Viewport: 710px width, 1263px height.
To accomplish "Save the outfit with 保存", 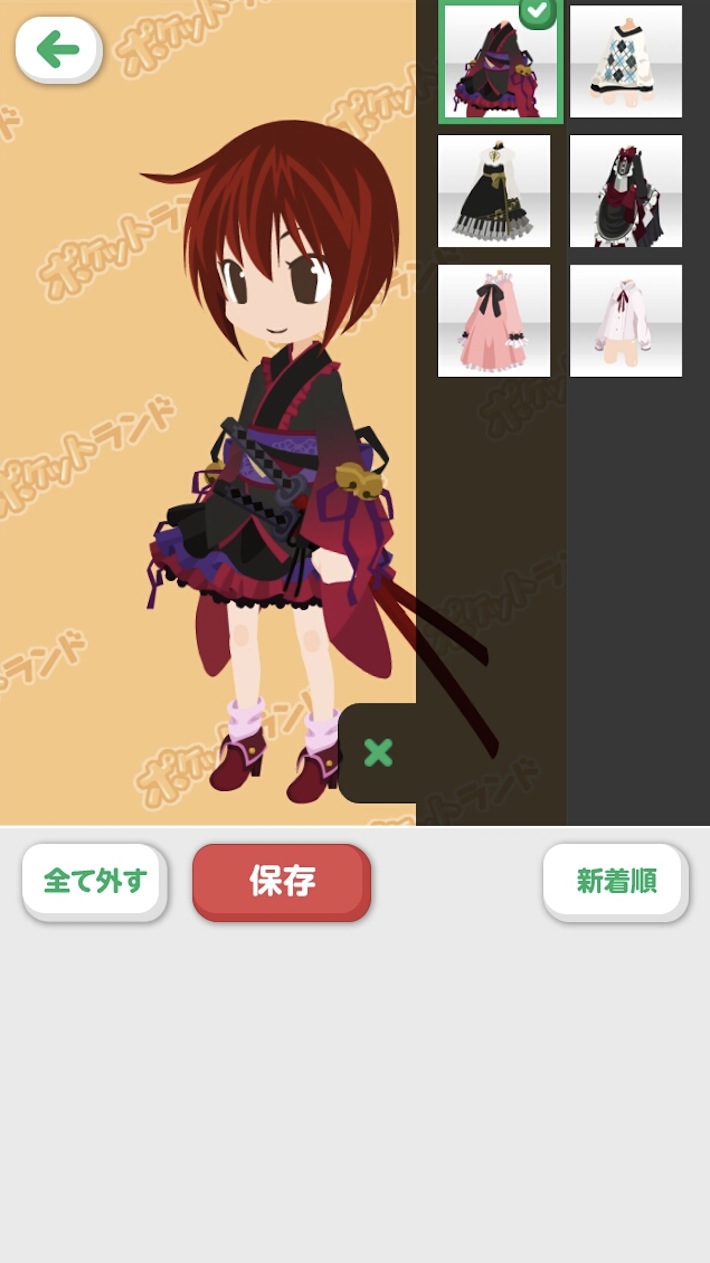I will pos(282,881).
